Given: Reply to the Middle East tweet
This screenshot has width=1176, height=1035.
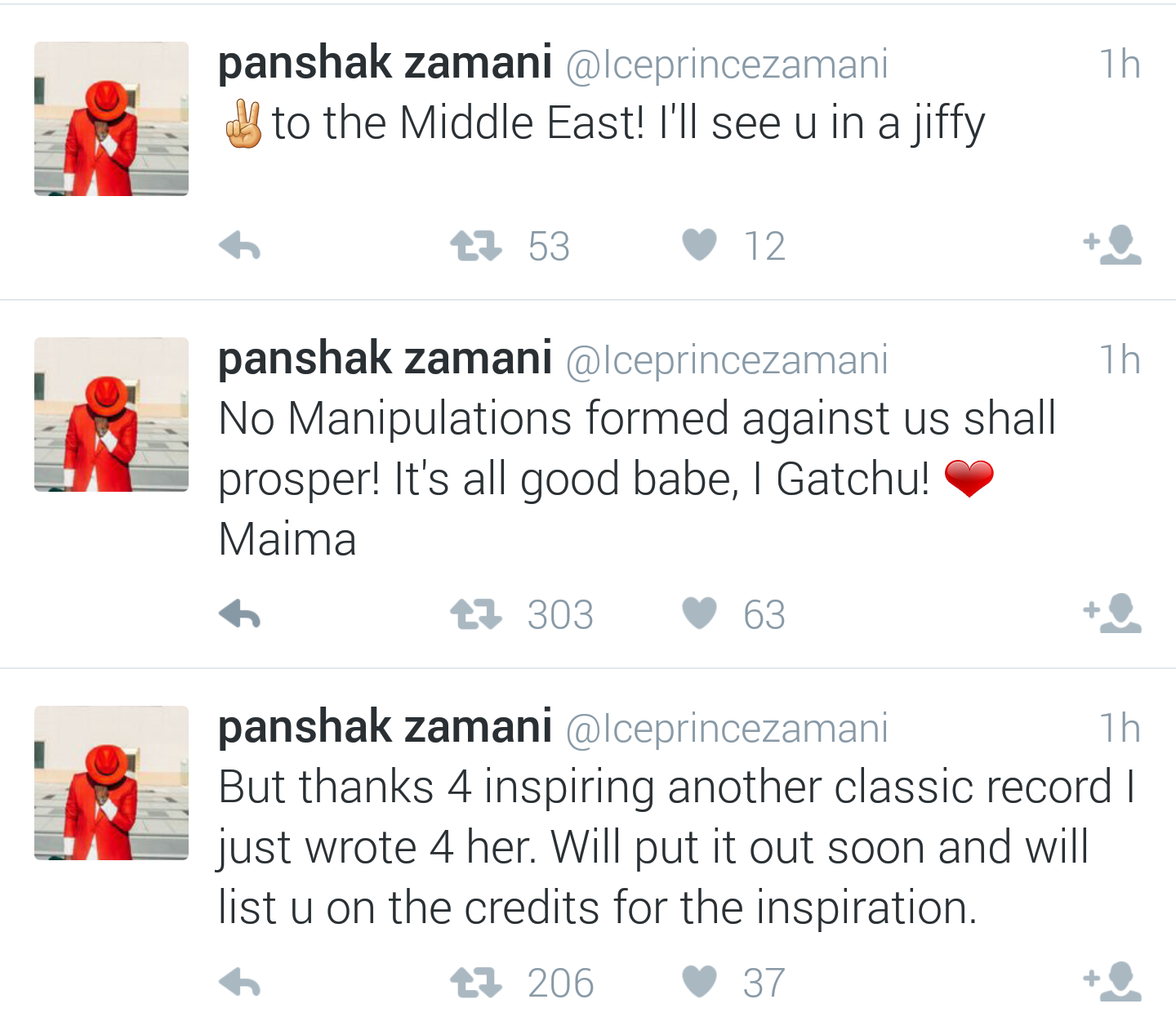Looking at the screenshot, I should pyautogui.click(x=240, y=246).
